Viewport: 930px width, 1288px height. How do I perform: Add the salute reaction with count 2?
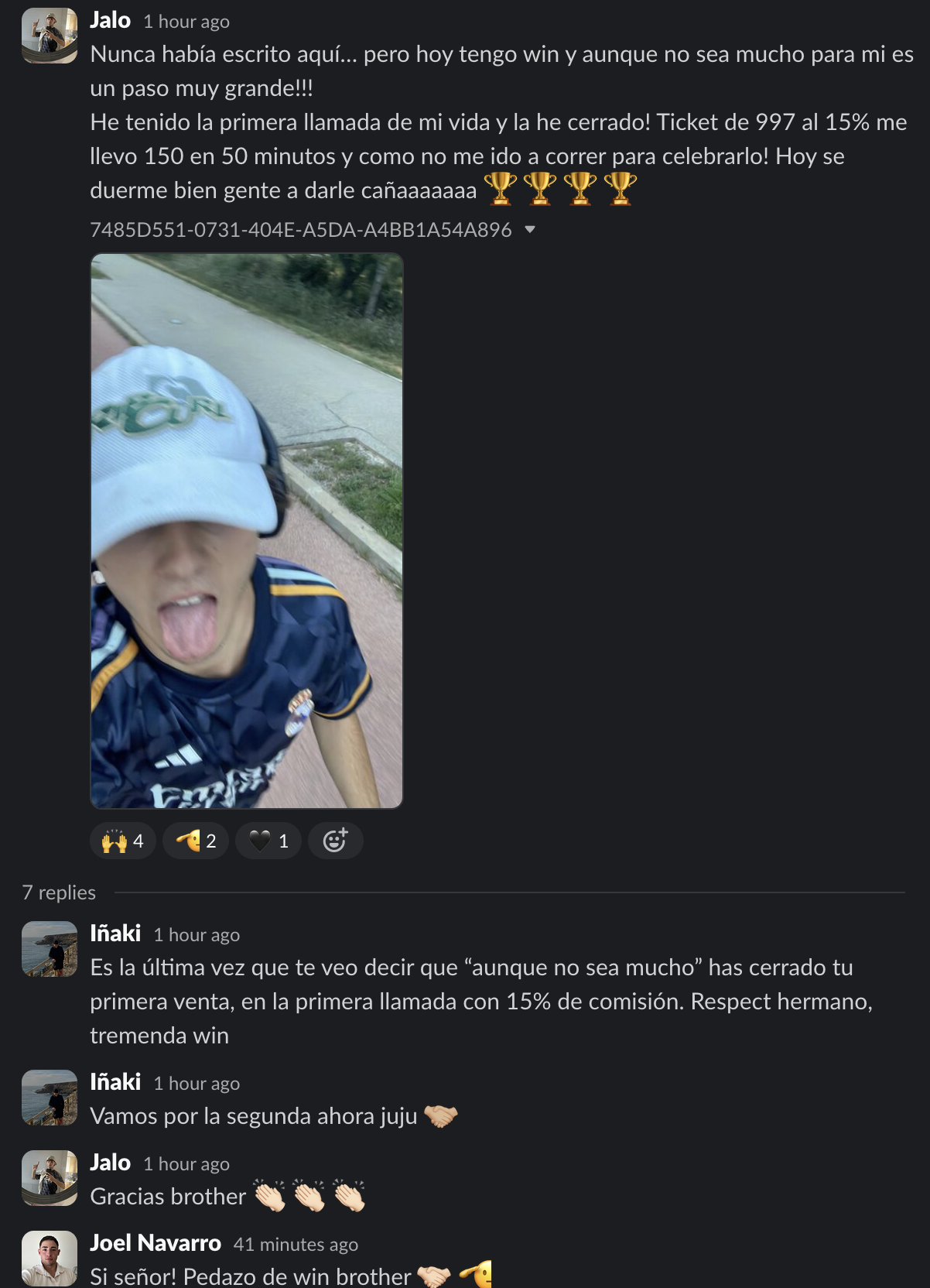click(196, 841)
